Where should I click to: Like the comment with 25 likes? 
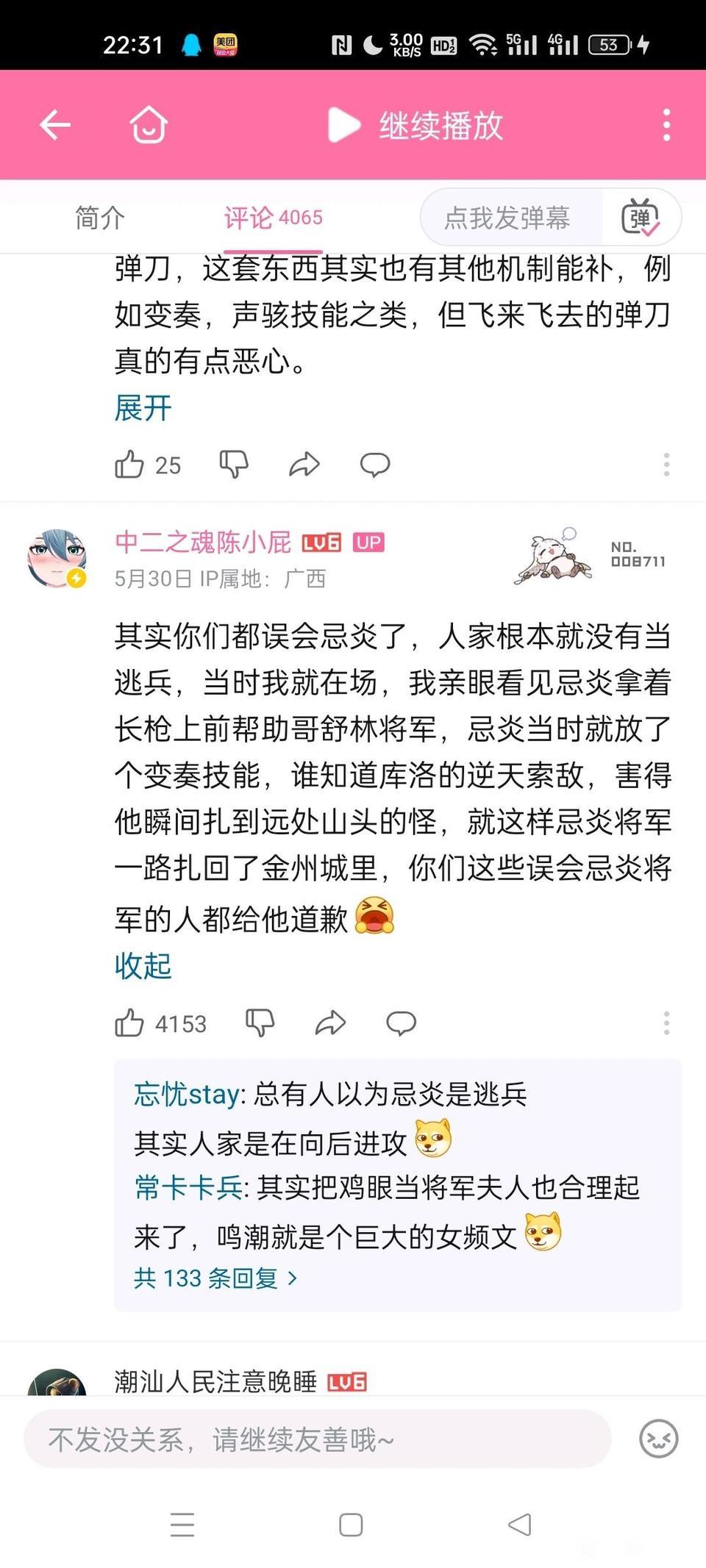(129, 465)
